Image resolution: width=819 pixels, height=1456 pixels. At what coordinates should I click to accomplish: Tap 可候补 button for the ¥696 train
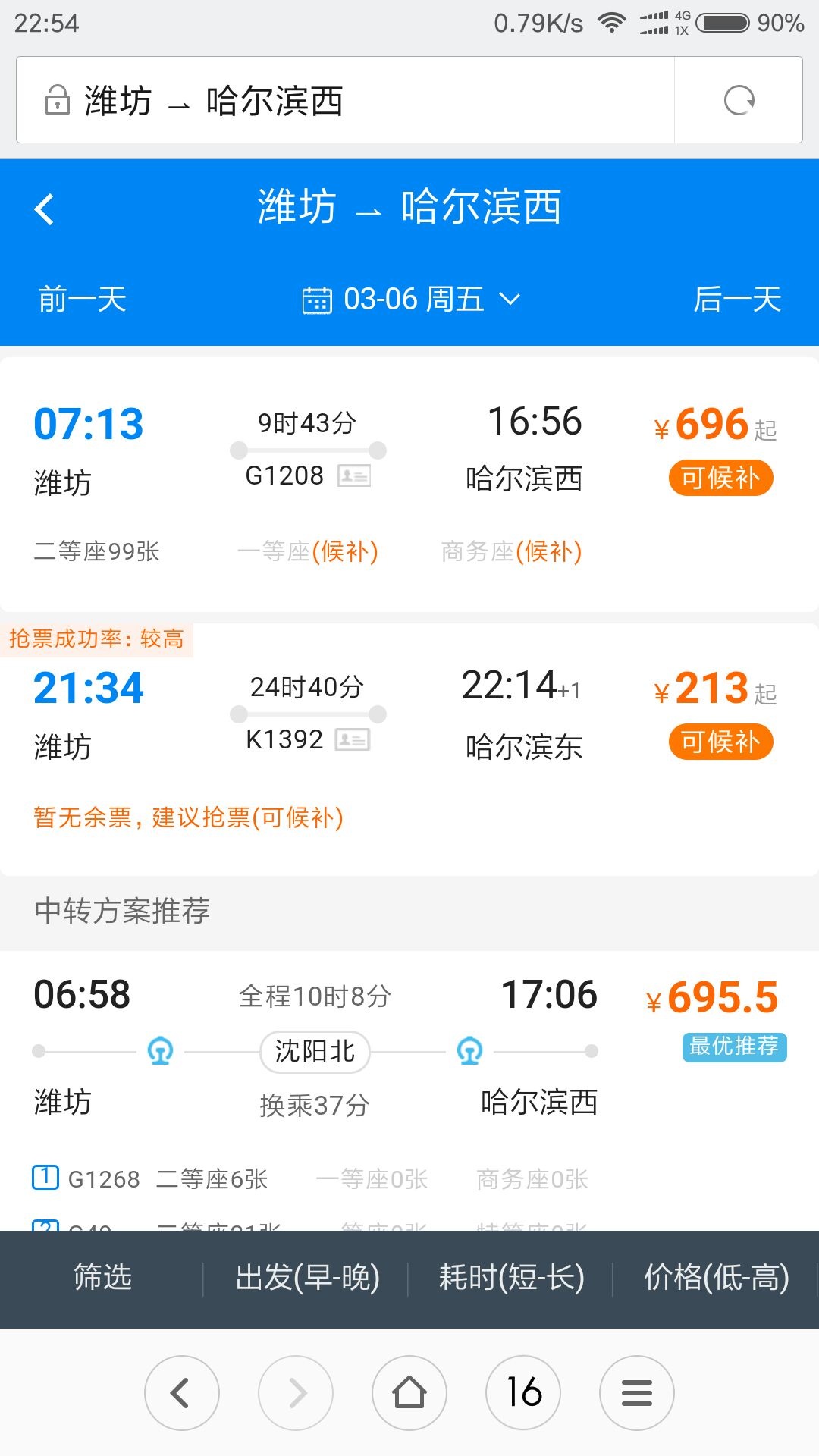(720, 478)
